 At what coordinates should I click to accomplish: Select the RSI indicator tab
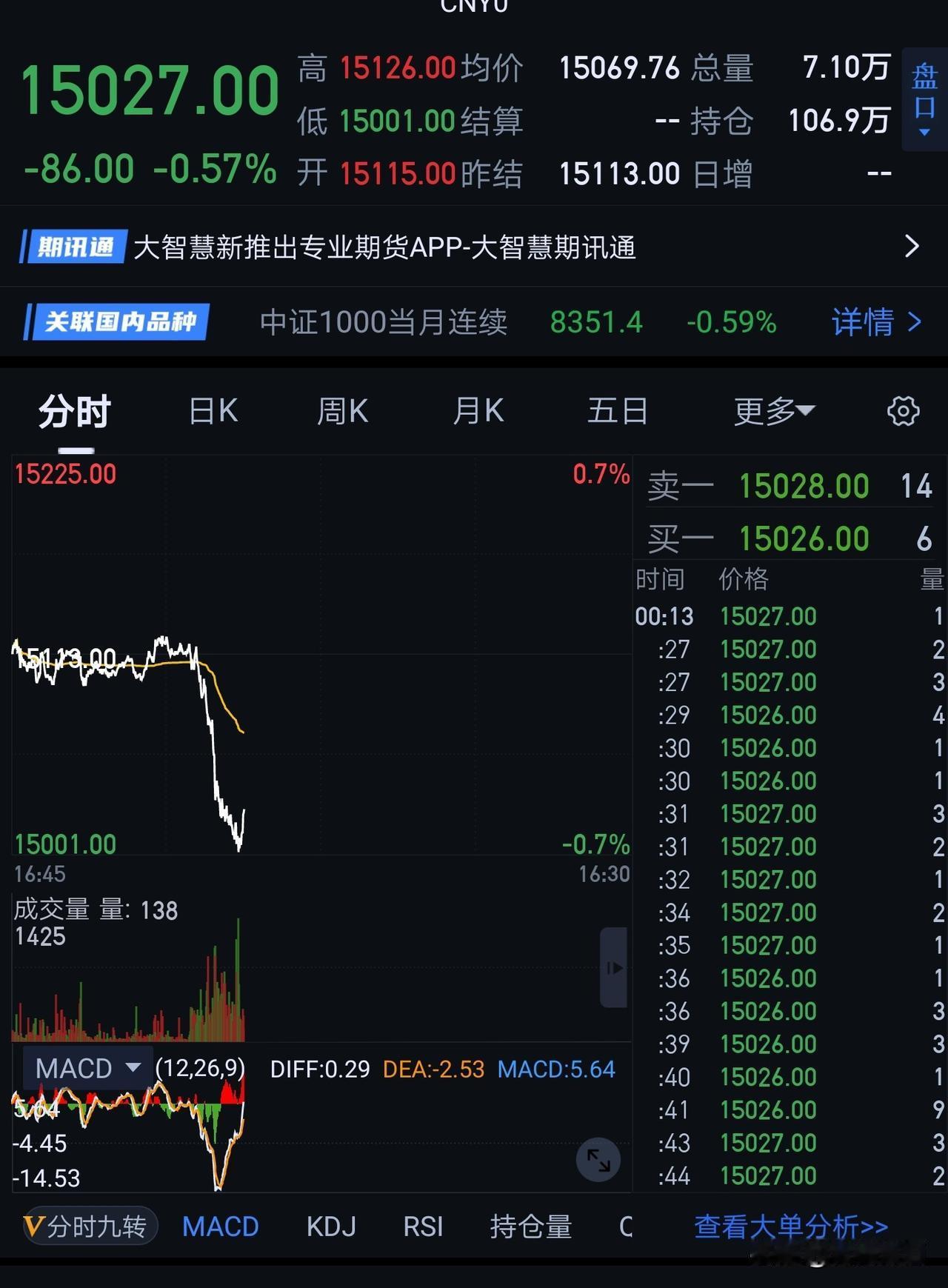click(423, 1226)
